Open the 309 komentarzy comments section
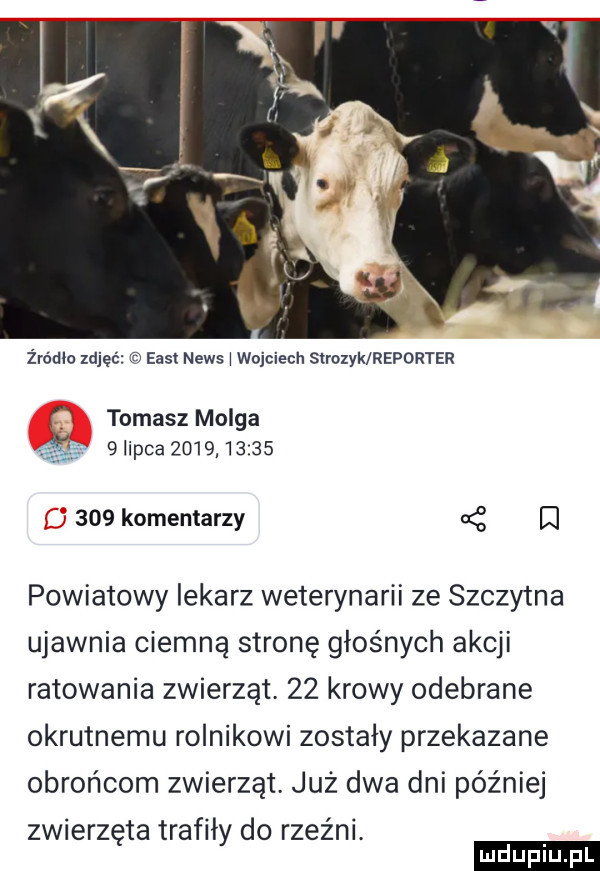 click(143, 519)
